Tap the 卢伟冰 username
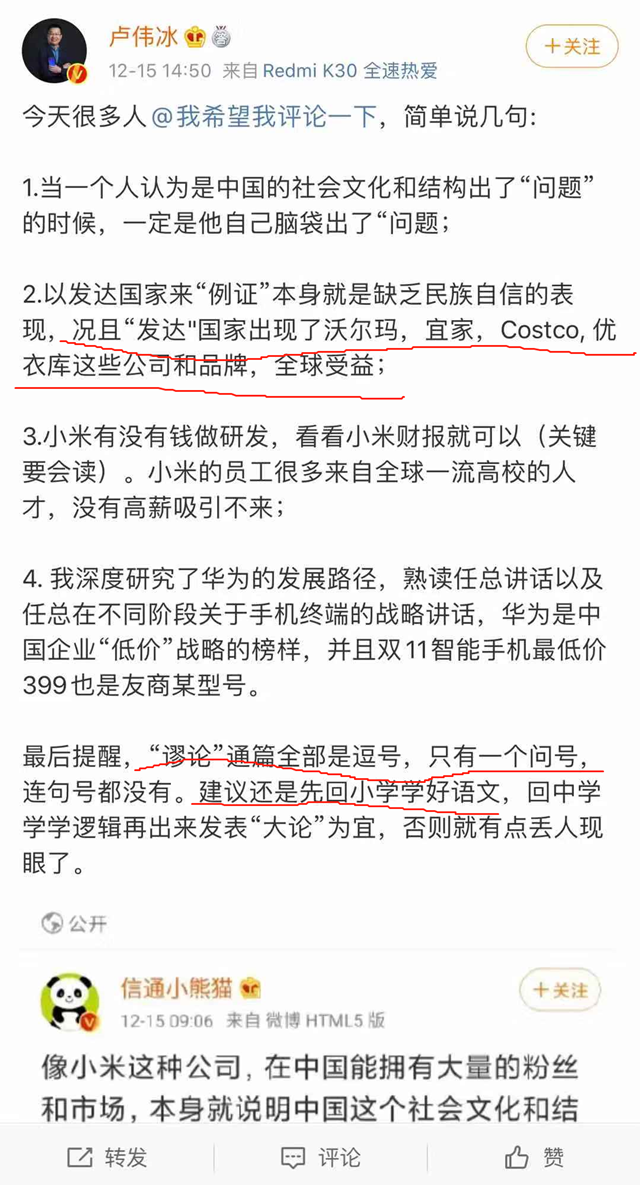Image resolution: width=640 pixels, height=1185 pixels. pos(144,37)
